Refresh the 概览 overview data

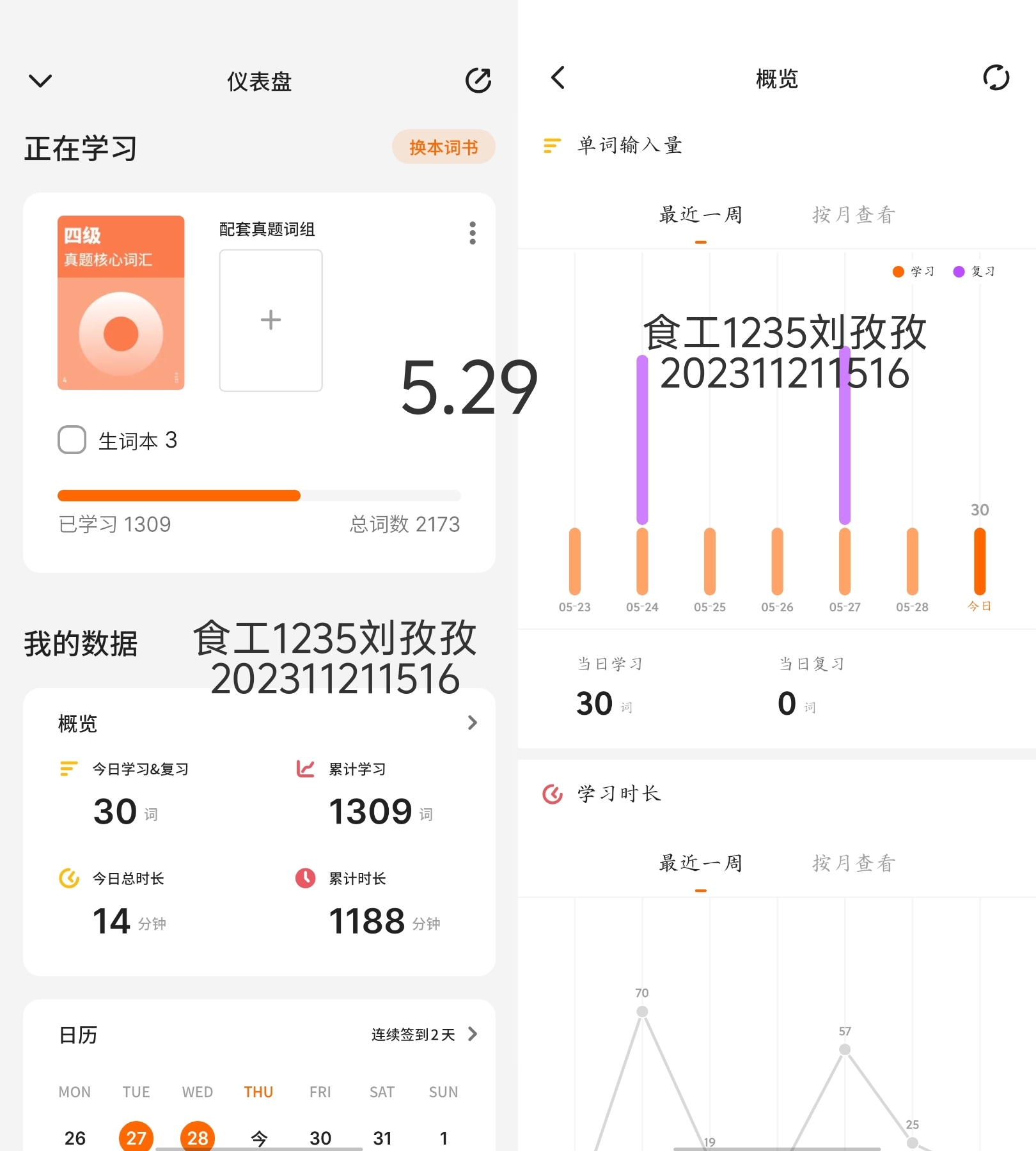pyautogui.click(x=996, y=78)
